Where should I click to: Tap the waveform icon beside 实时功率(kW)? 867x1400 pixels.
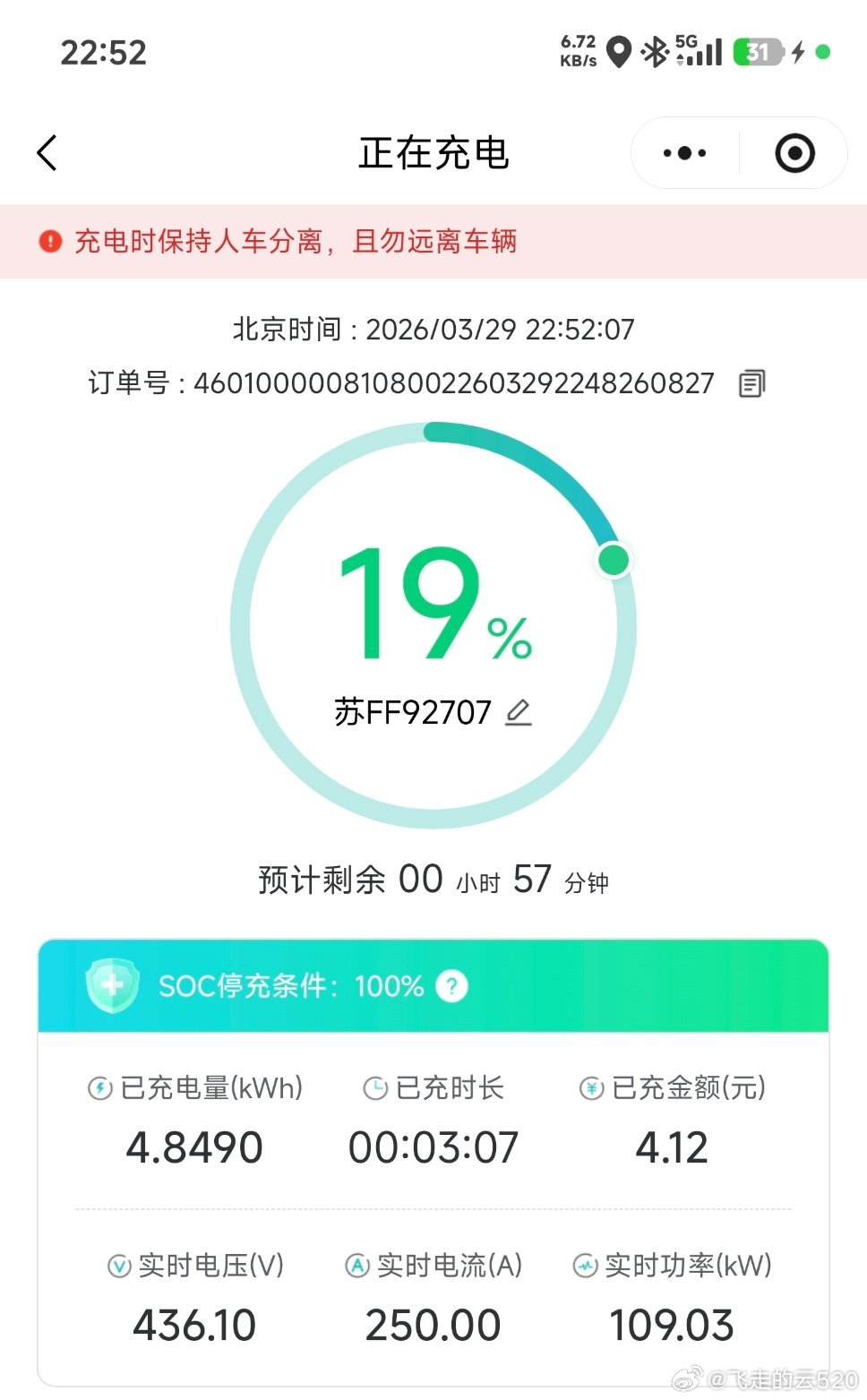click(586, 1266)
